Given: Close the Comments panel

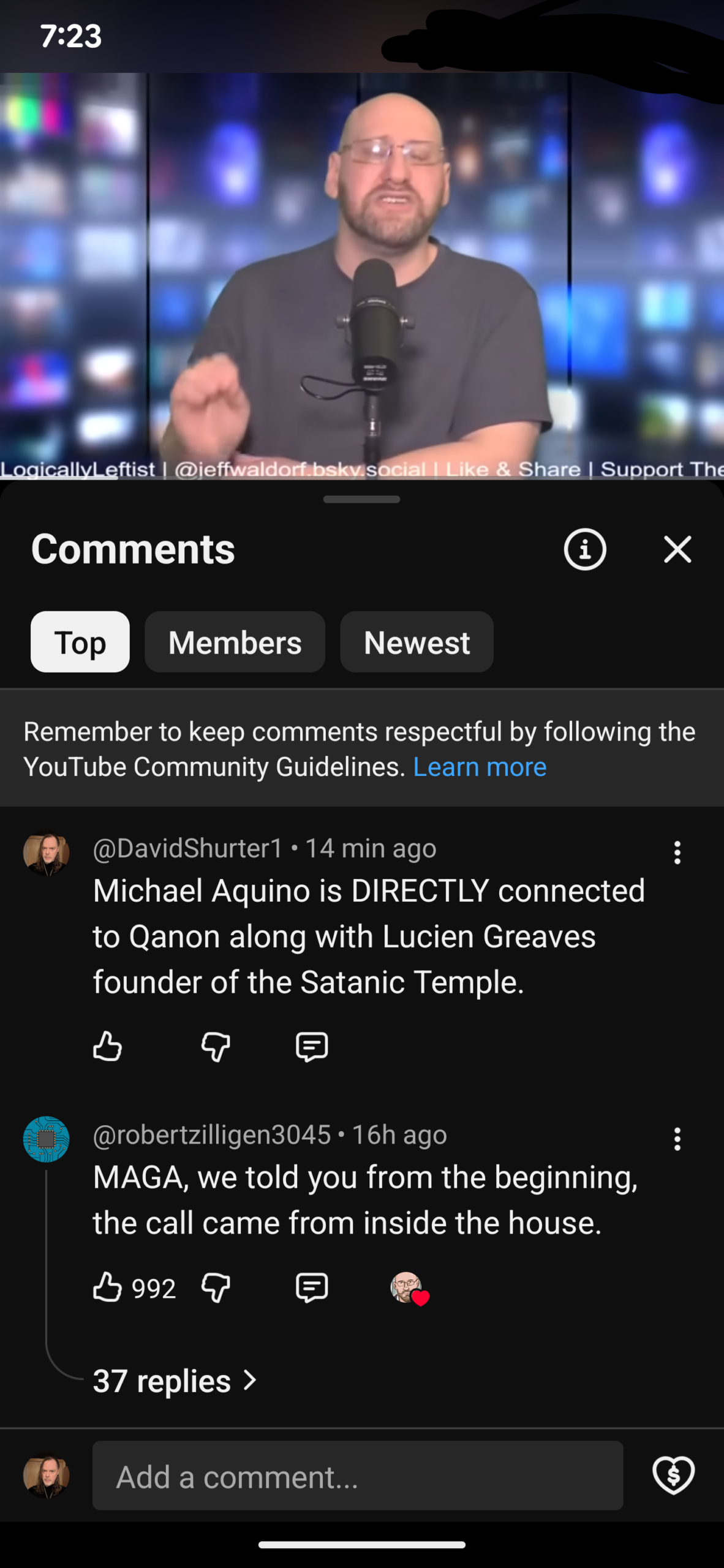Looking at the screenshot, I should 677,549.
